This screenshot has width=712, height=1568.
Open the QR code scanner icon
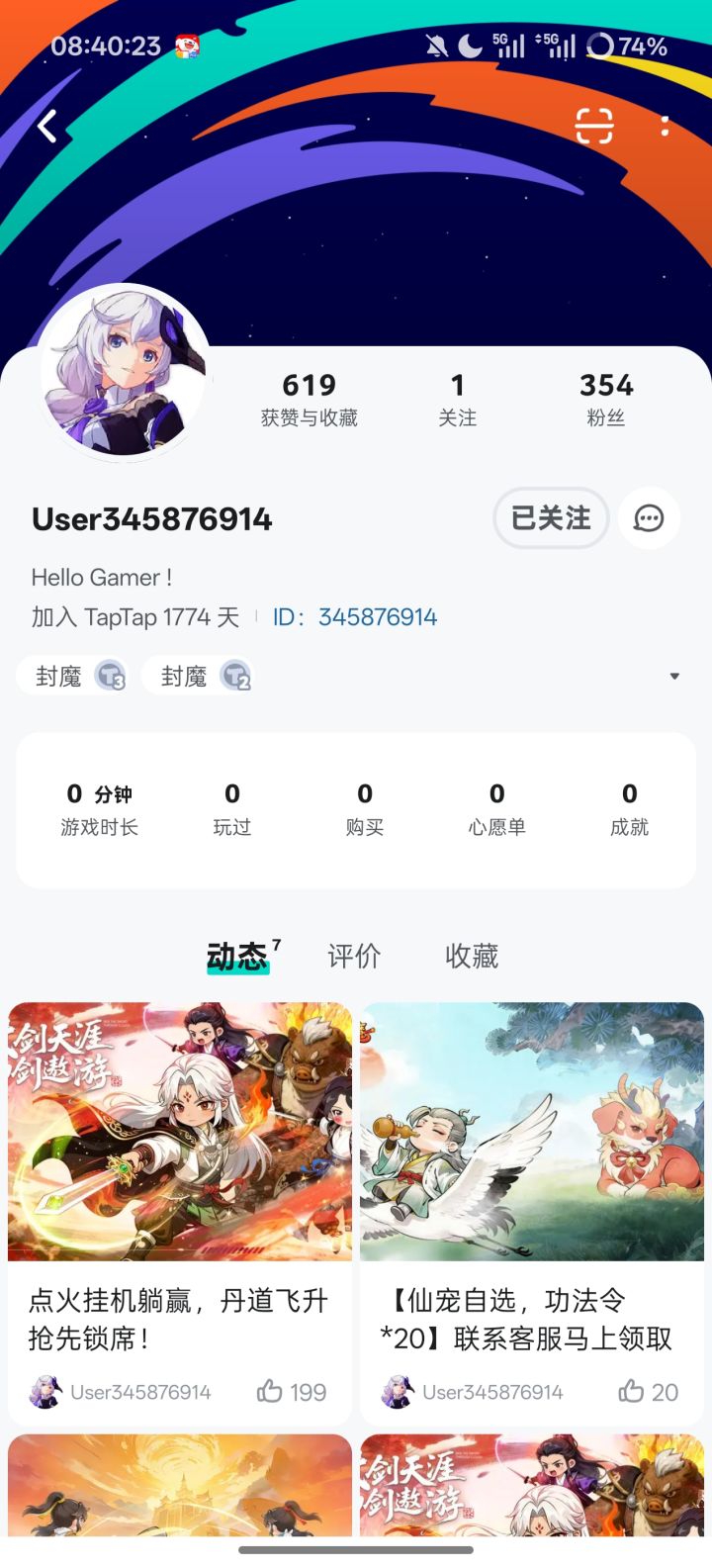(594, 126)
